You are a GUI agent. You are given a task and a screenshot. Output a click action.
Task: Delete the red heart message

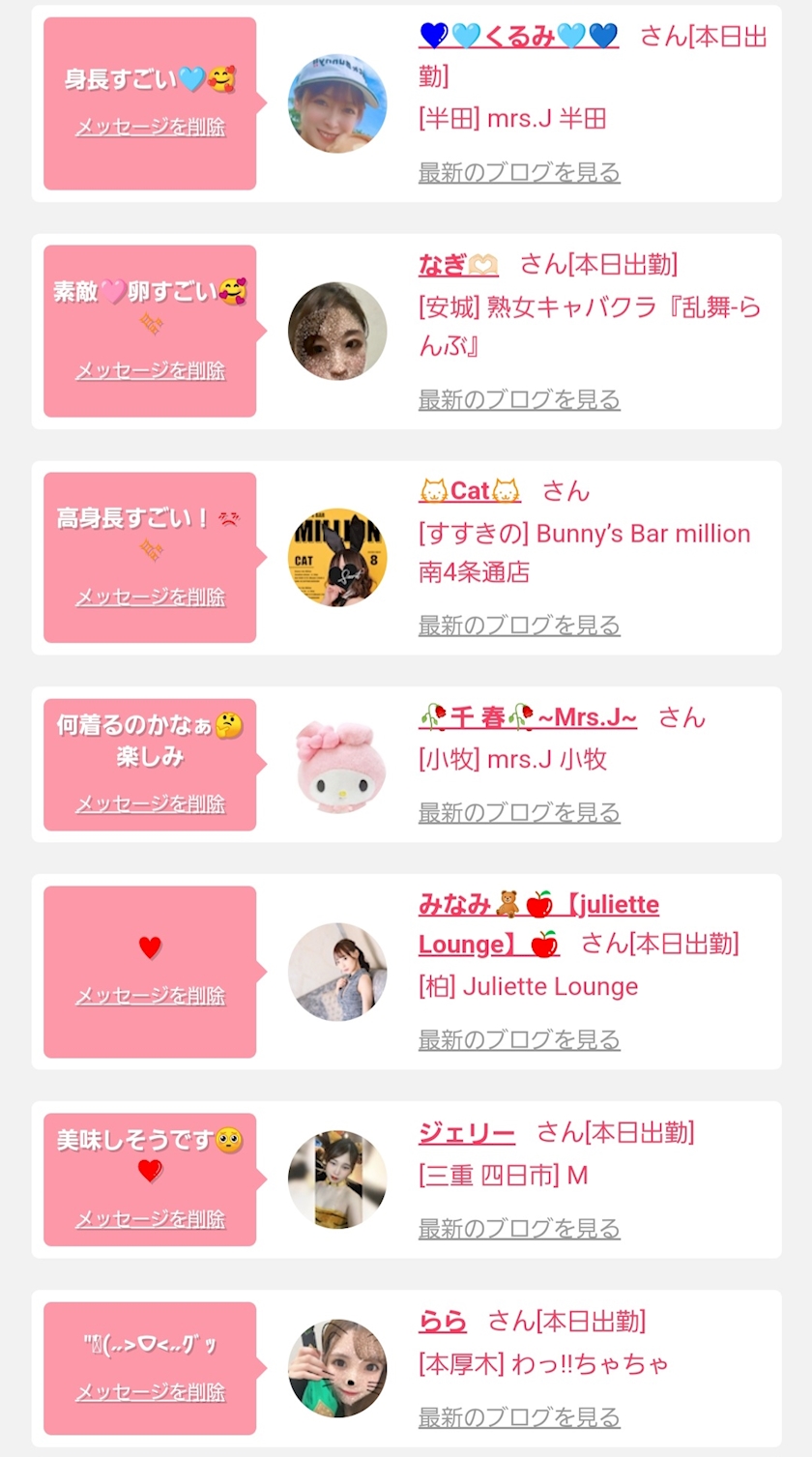click(150, 995)
